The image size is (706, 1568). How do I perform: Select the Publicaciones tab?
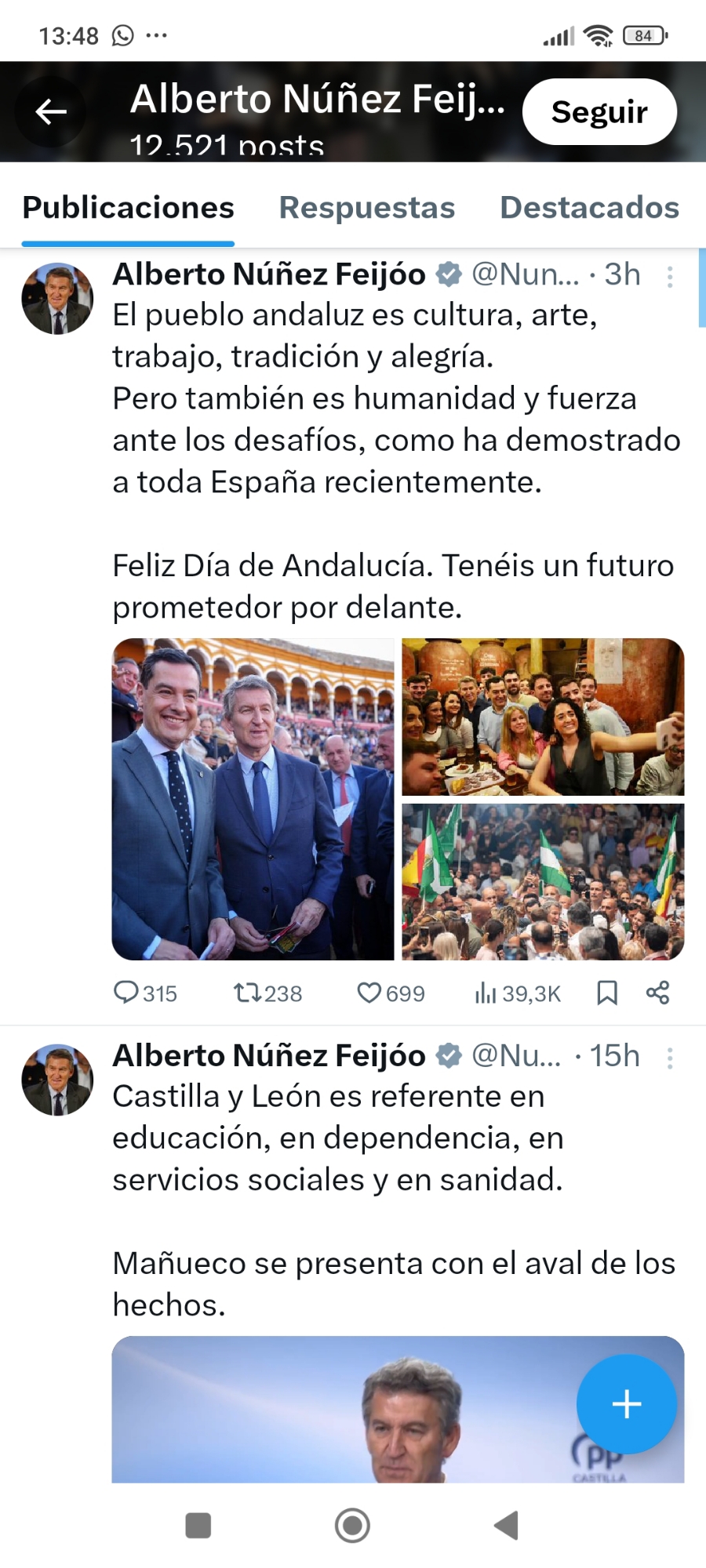(x=129, y=208)
